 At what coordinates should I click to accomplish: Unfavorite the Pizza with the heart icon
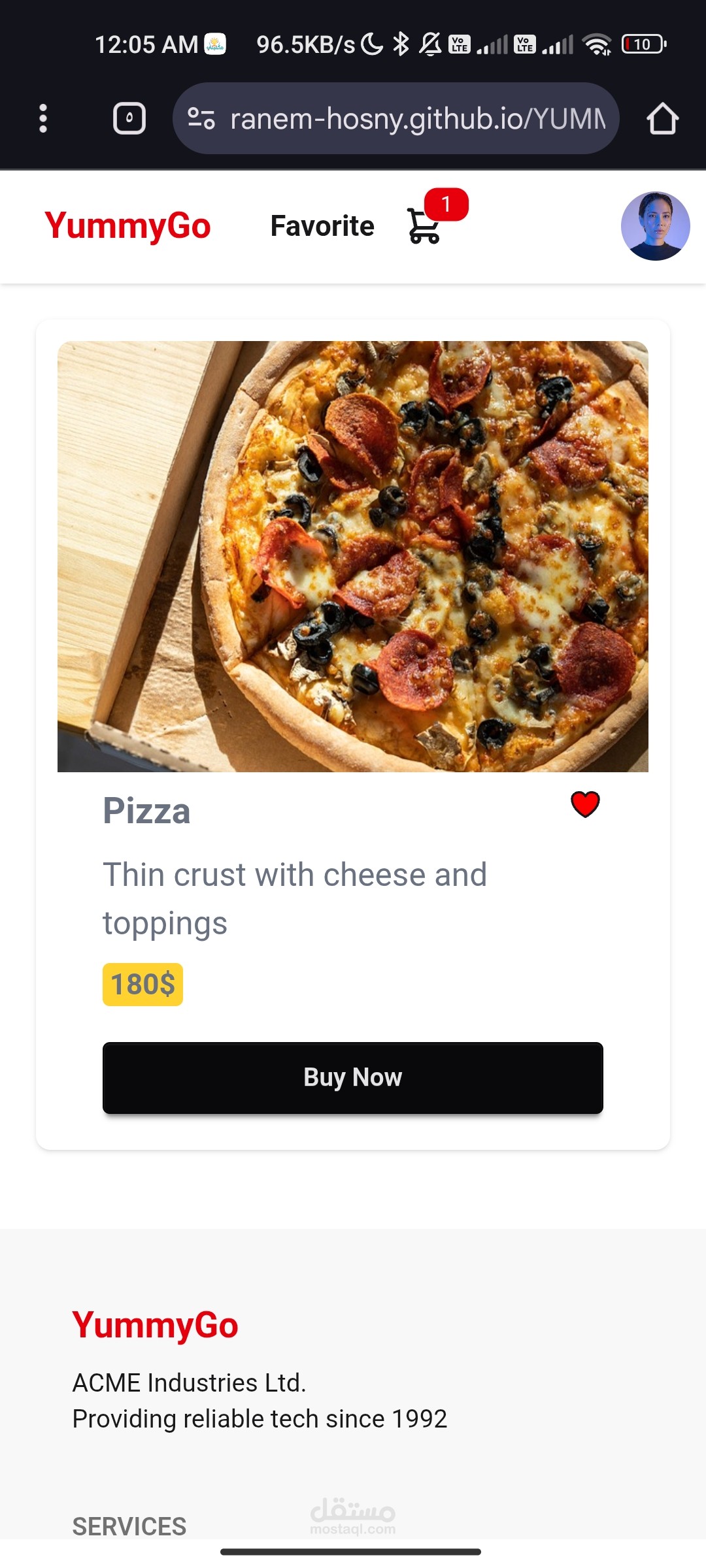(x=585, y=804)
